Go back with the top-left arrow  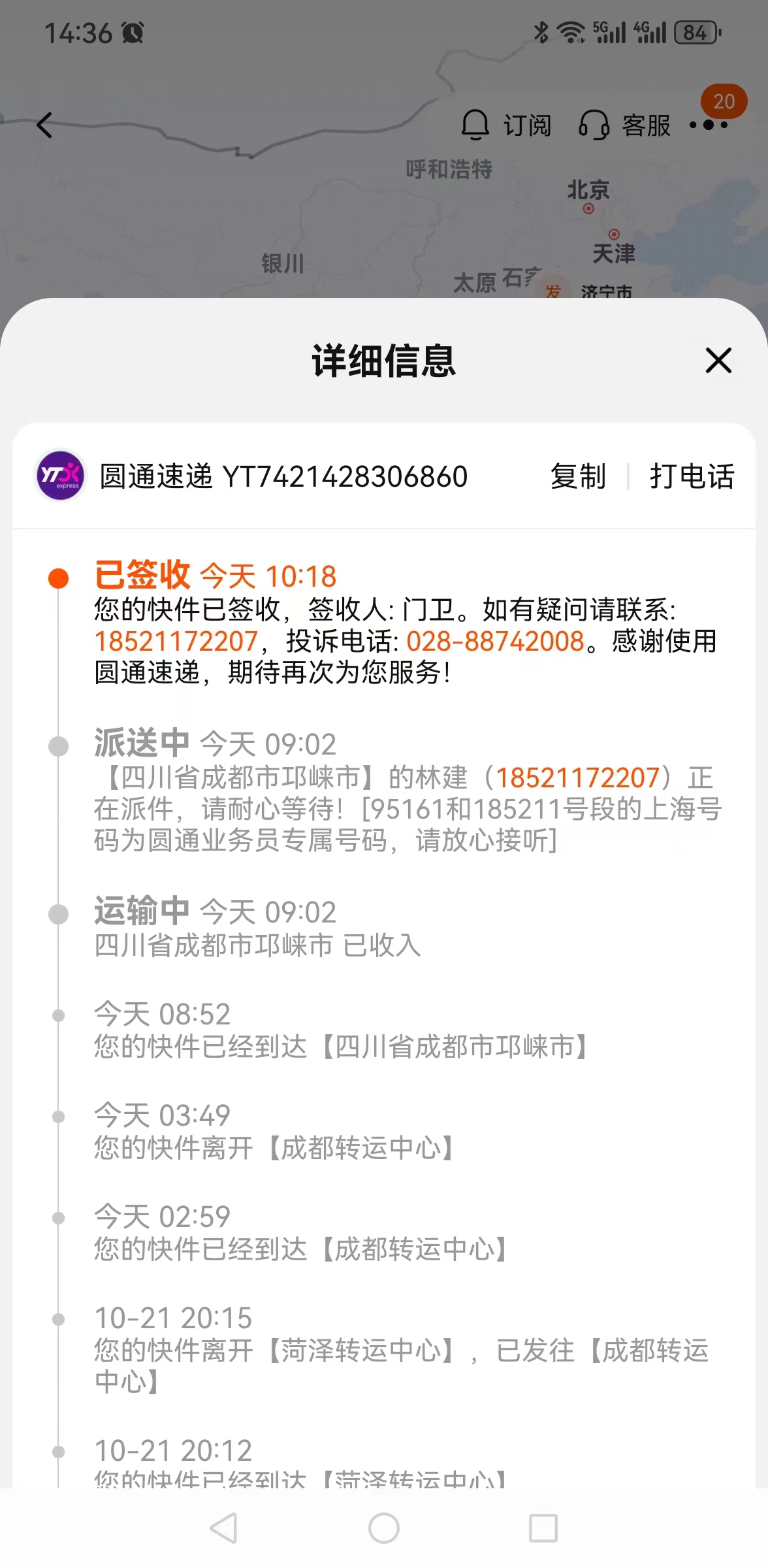(x=44, y=125)
